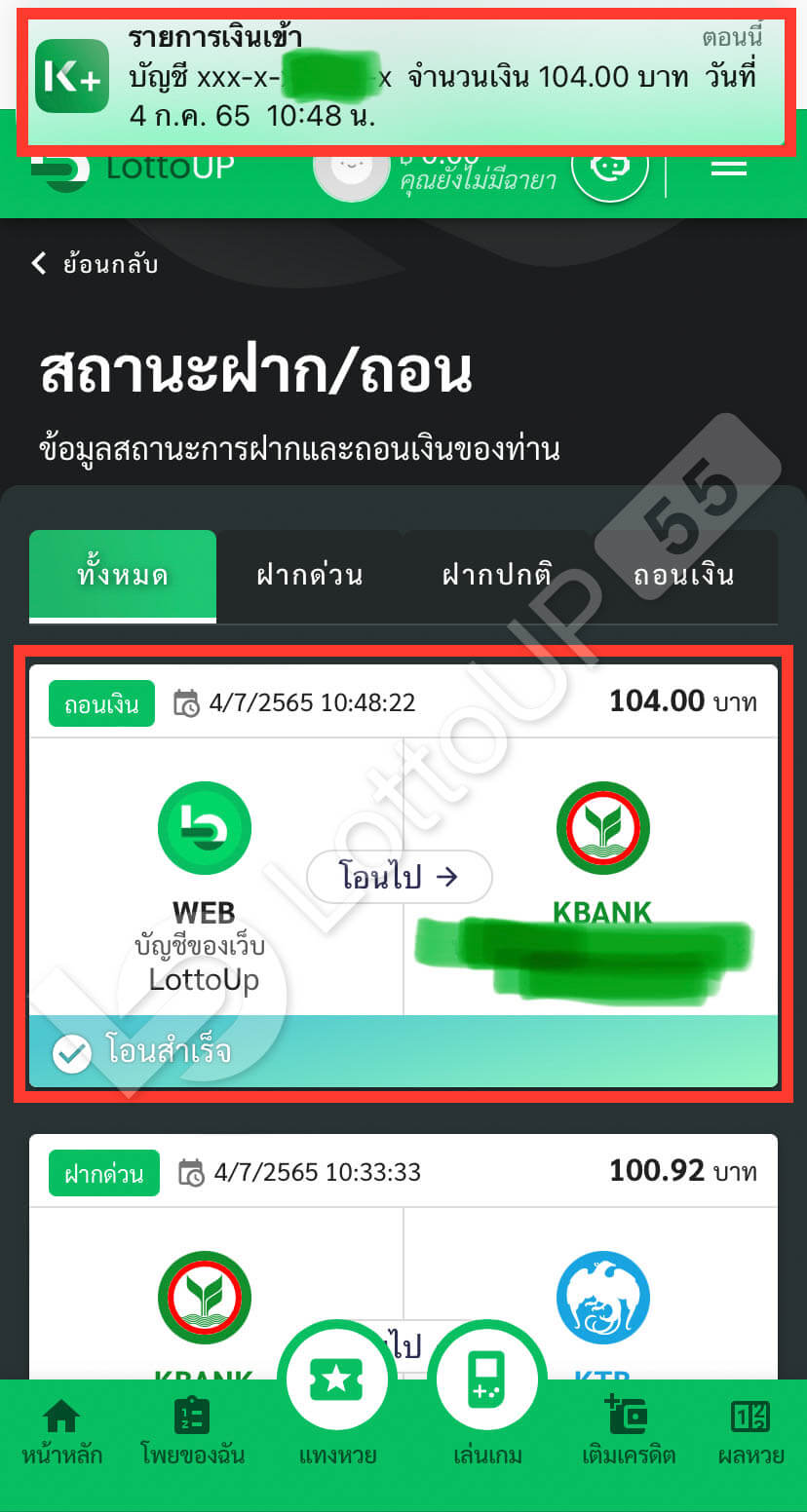Open the hamburger menu
Image resolution: width=807 pixels, height=1512 pixels.
(729, 169)
